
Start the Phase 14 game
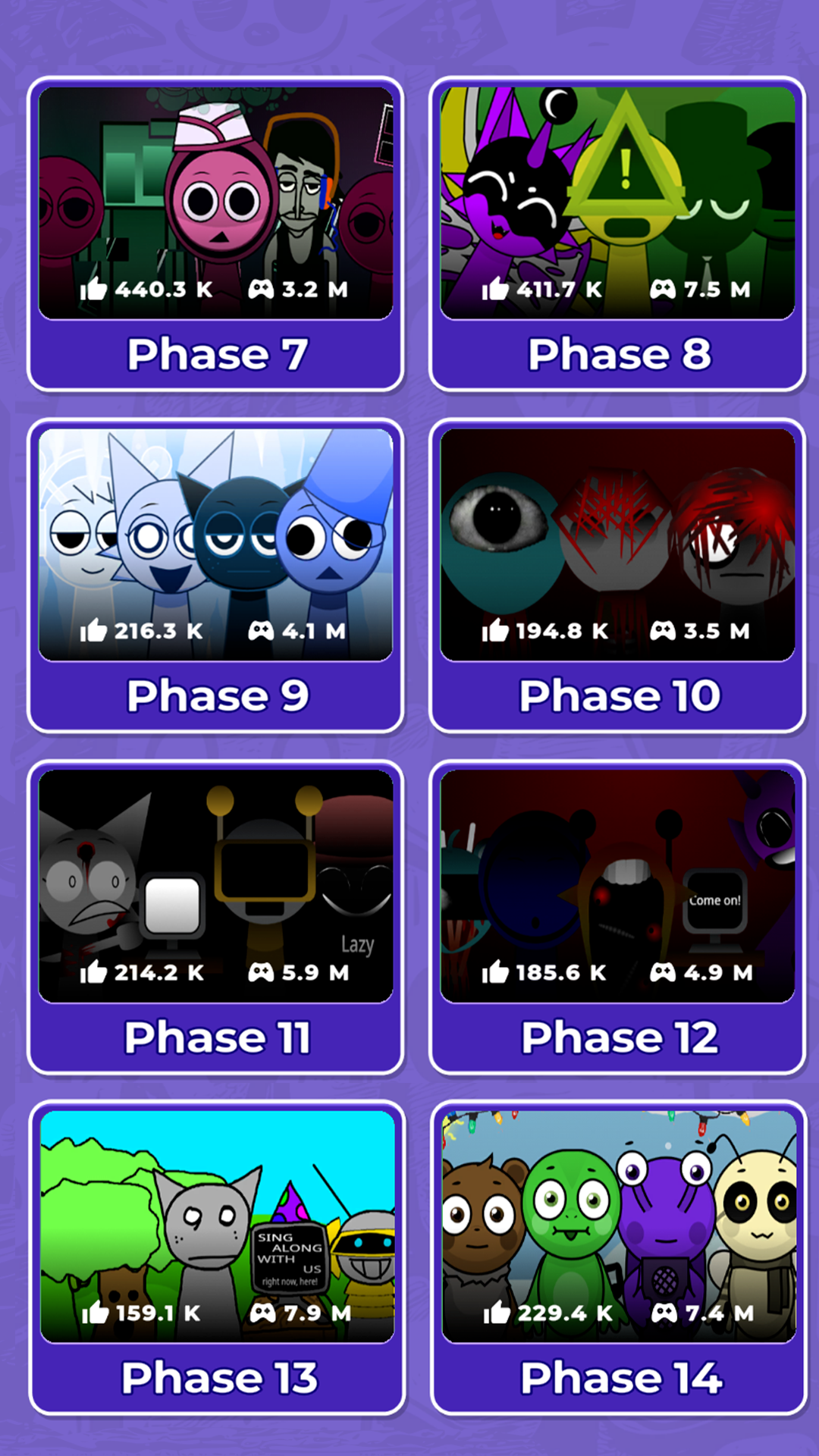[x=619, y=1257]
